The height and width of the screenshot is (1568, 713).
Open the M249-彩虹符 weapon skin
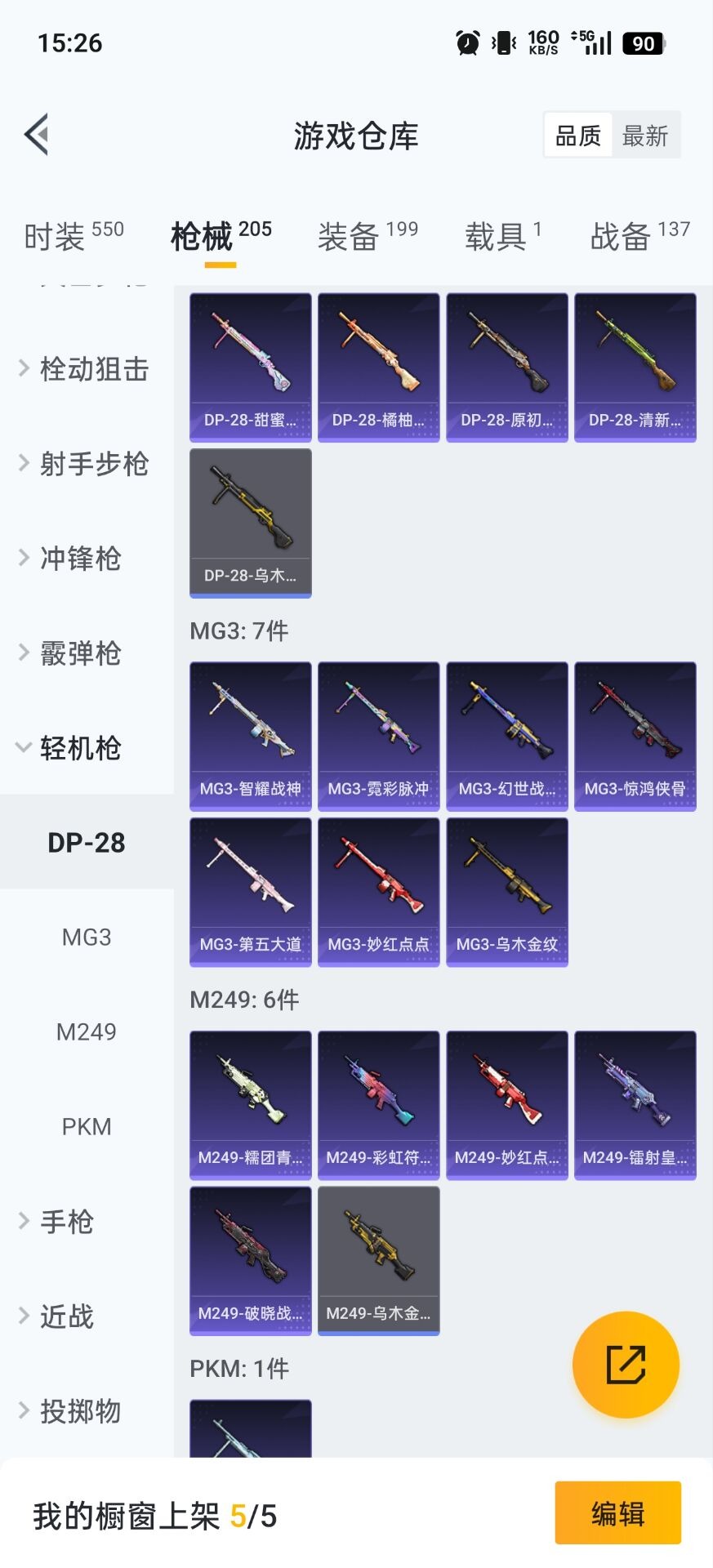tap(377, 1094)
